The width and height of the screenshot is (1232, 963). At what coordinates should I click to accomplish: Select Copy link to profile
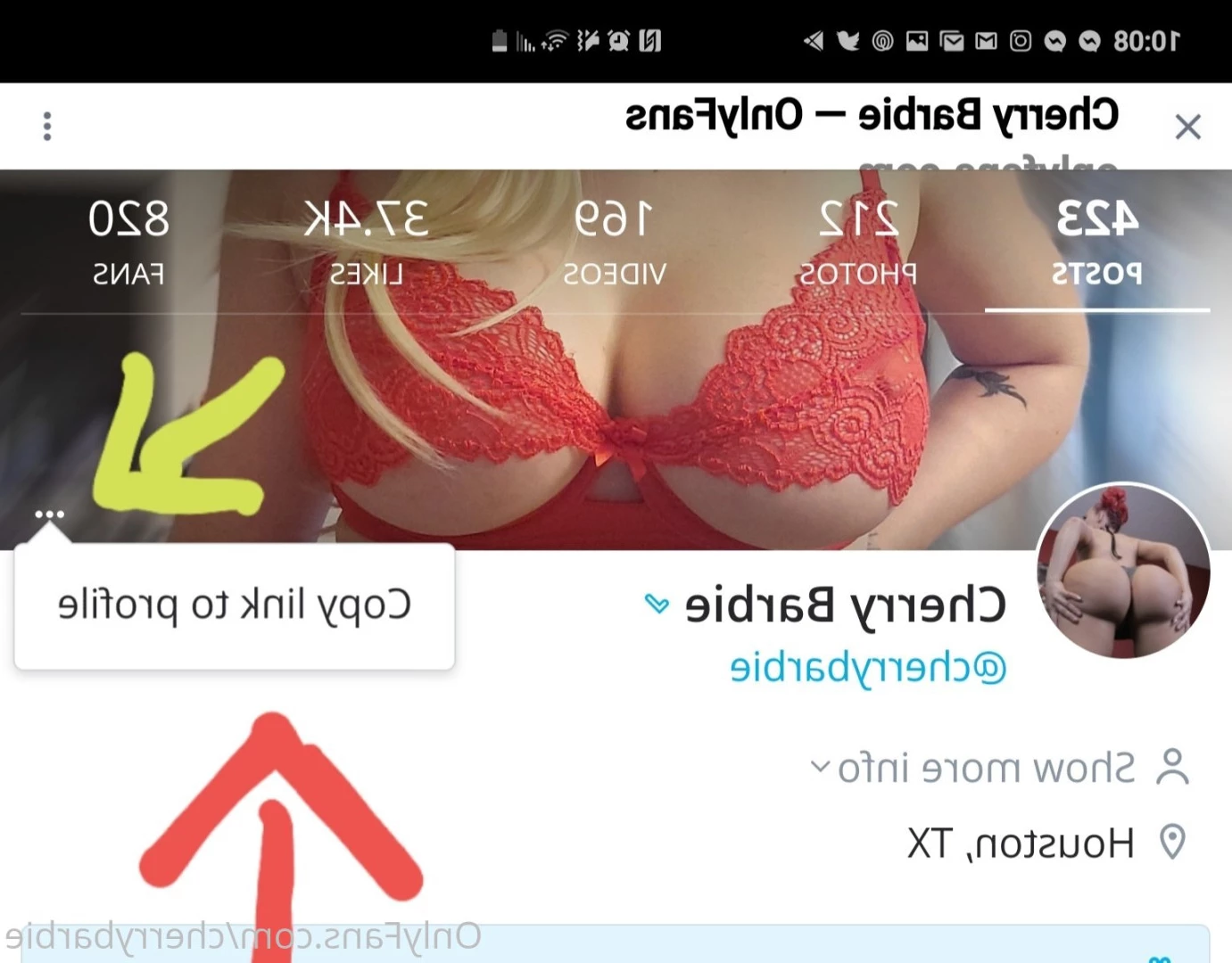[x=235, y=605]
